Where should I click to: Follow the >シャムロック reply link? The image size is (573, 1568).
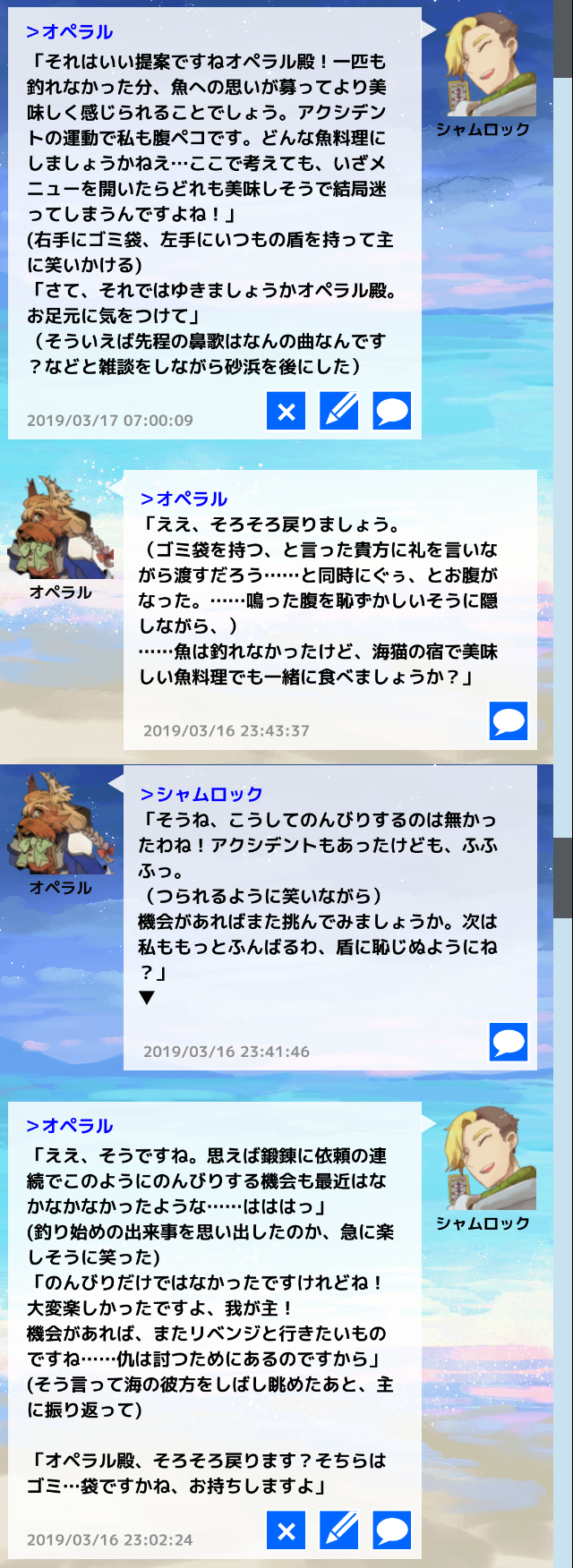point(201,794)
